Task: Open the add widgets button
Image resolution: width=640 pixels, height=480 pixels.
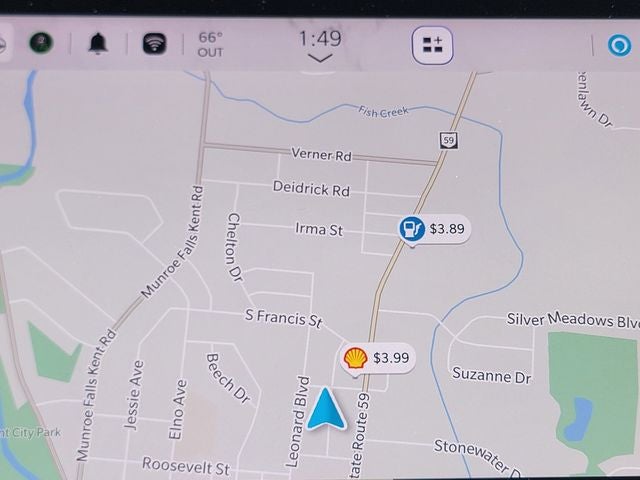Action: (x=433, y=45)
